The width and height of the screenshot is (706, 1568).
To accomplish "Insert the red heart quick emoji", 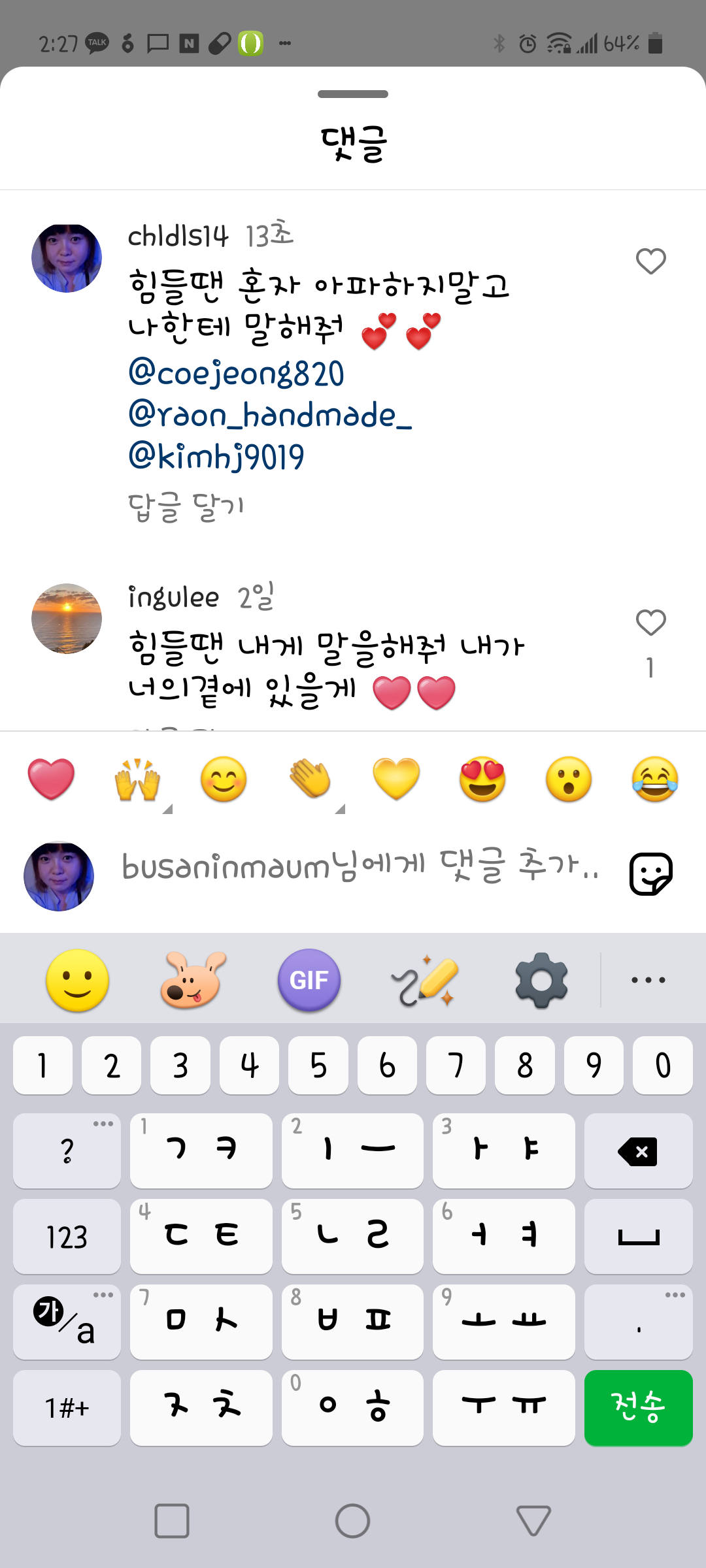I will [51, 779].
